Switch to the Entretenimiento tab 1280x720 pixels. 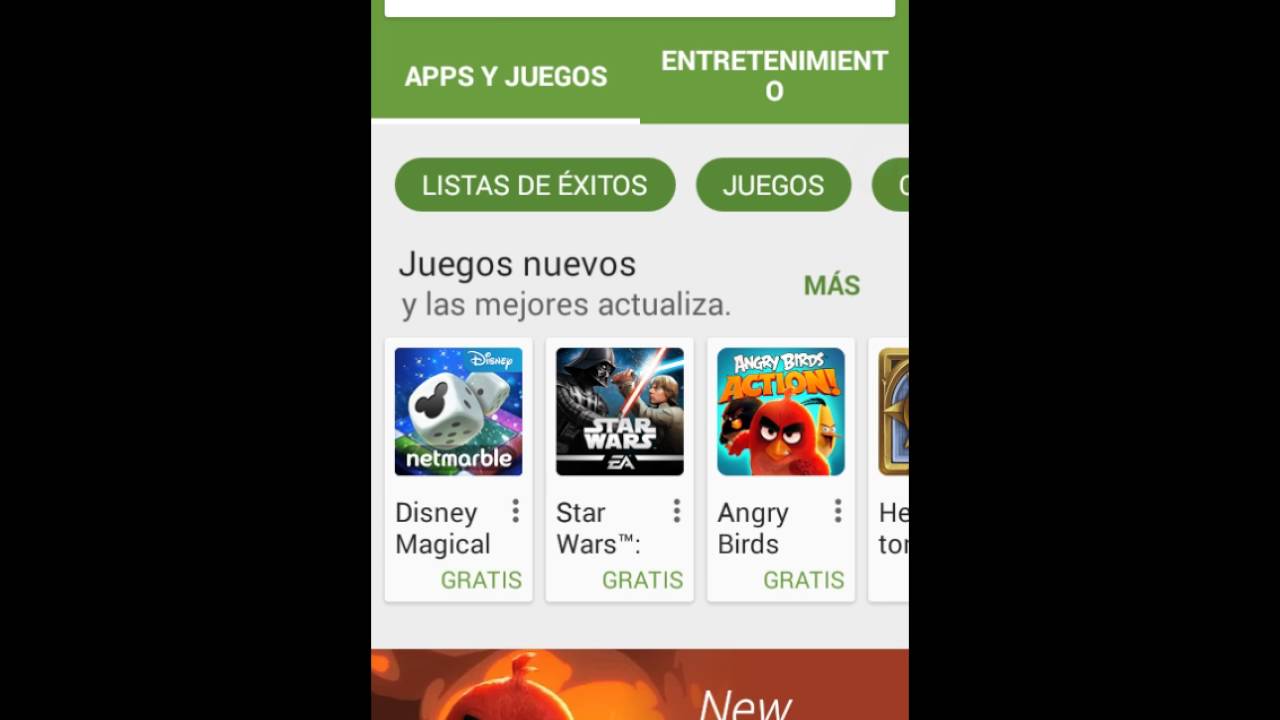pyautogui.click(x=774, y=76)
